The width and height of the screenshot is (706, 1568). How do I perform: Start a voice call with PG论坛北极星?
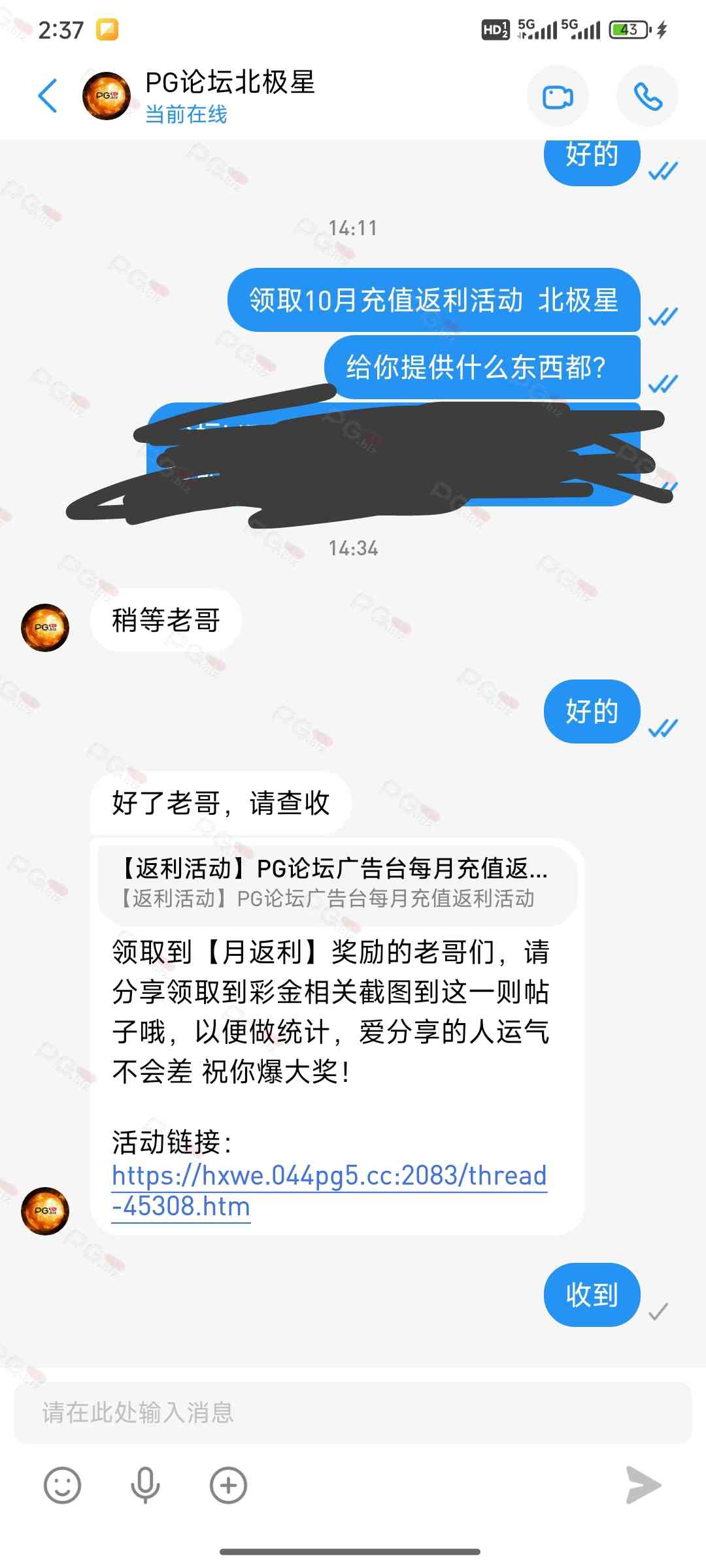tap(647, 97)
